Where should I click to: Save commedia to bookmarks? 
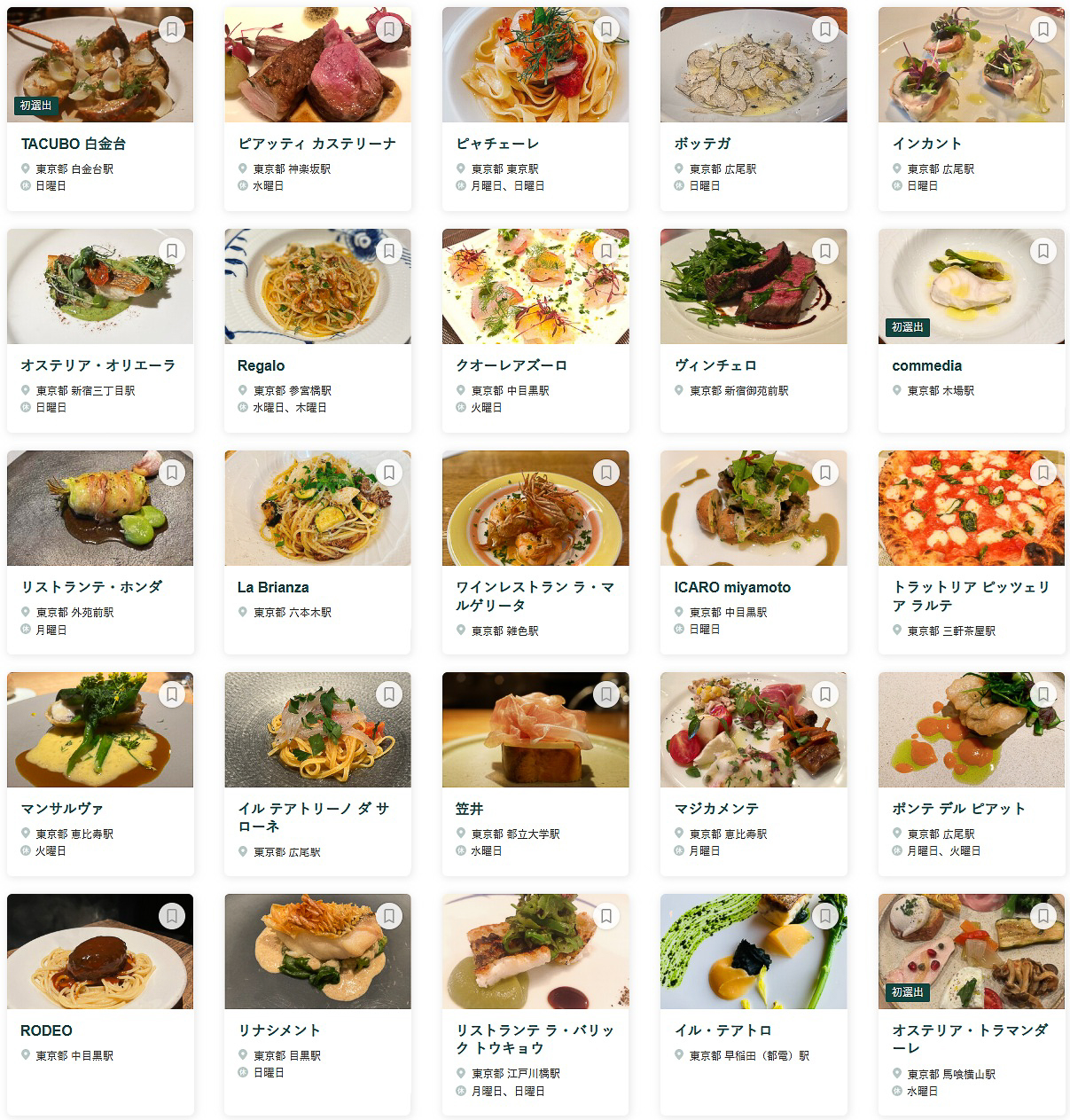point(1043,251)
